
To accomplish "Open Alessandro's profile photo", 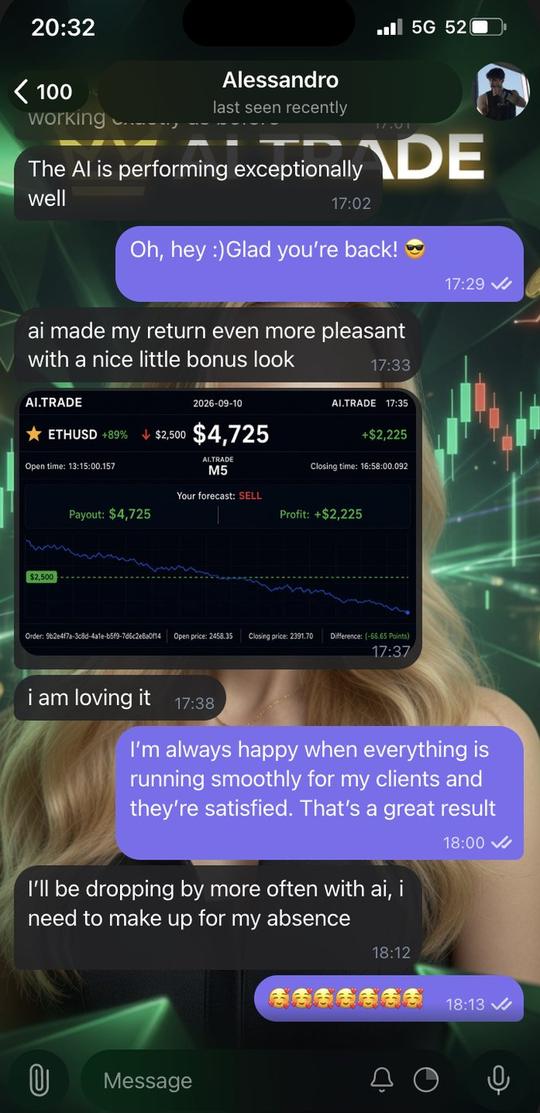I will click(502, 91).
